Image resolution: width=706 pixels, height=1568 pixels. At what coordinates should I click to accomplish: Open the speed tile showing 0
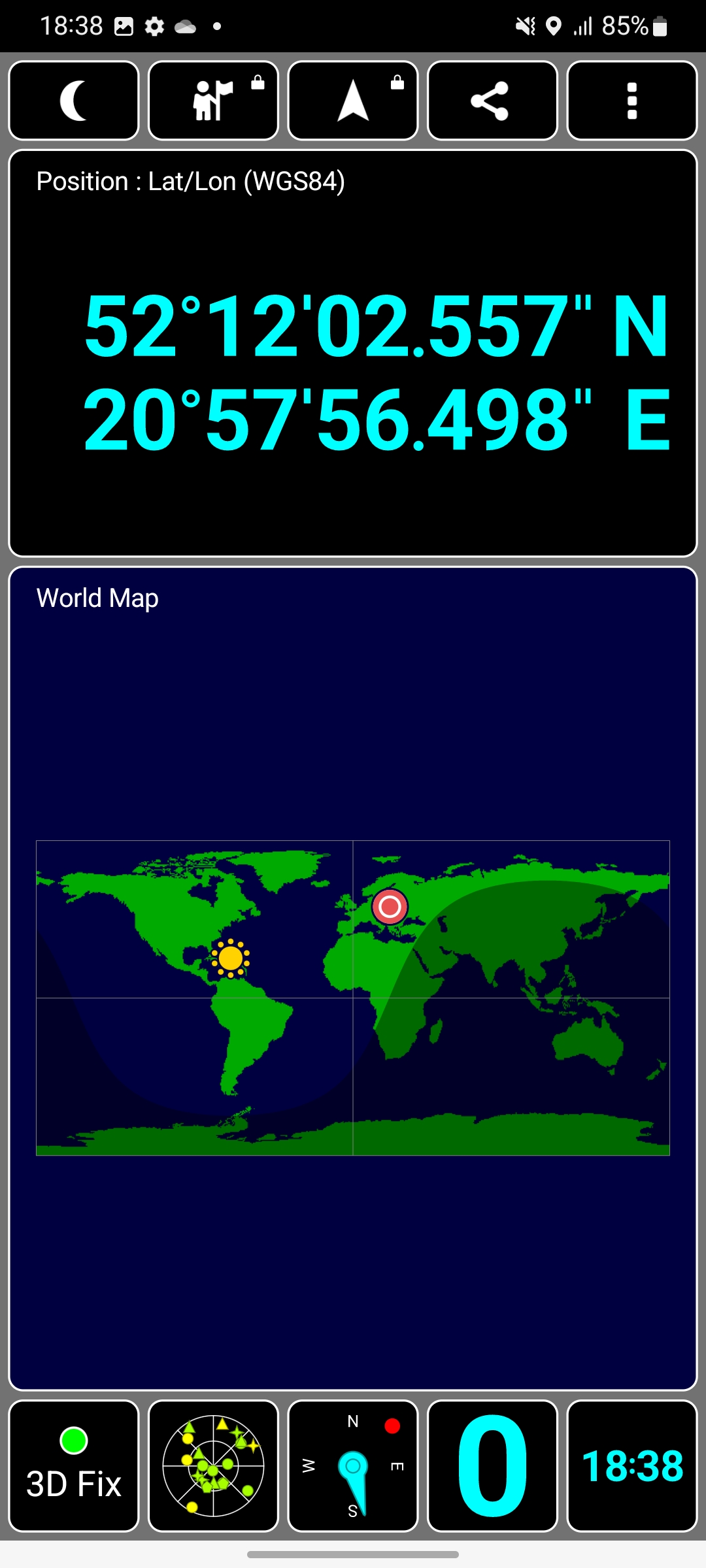click(x=492, y=1465)
